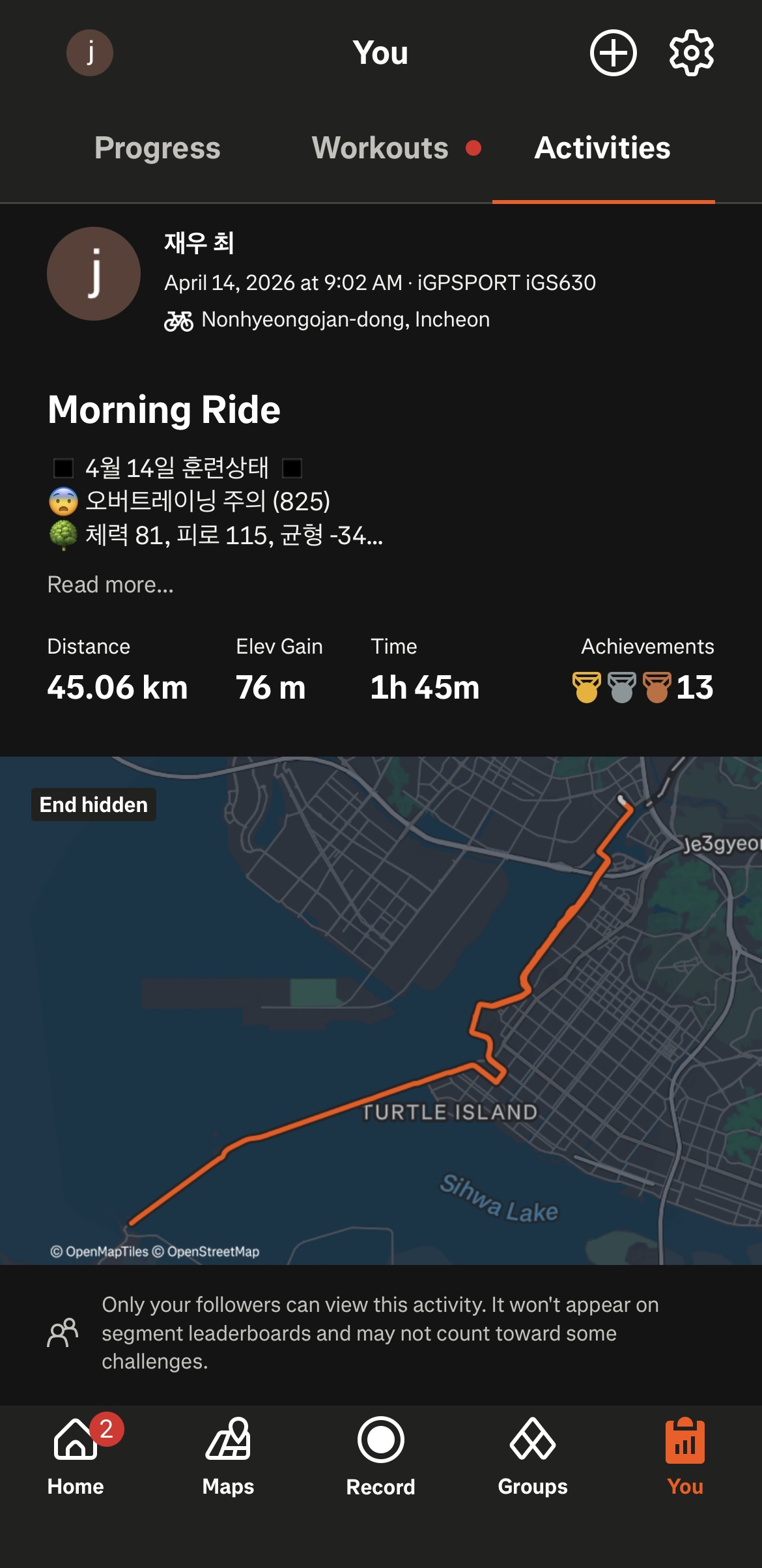The width and height of the screenshot is (762, 1568).
Task: Open the settings gear
Action: (x=692, y=53)
